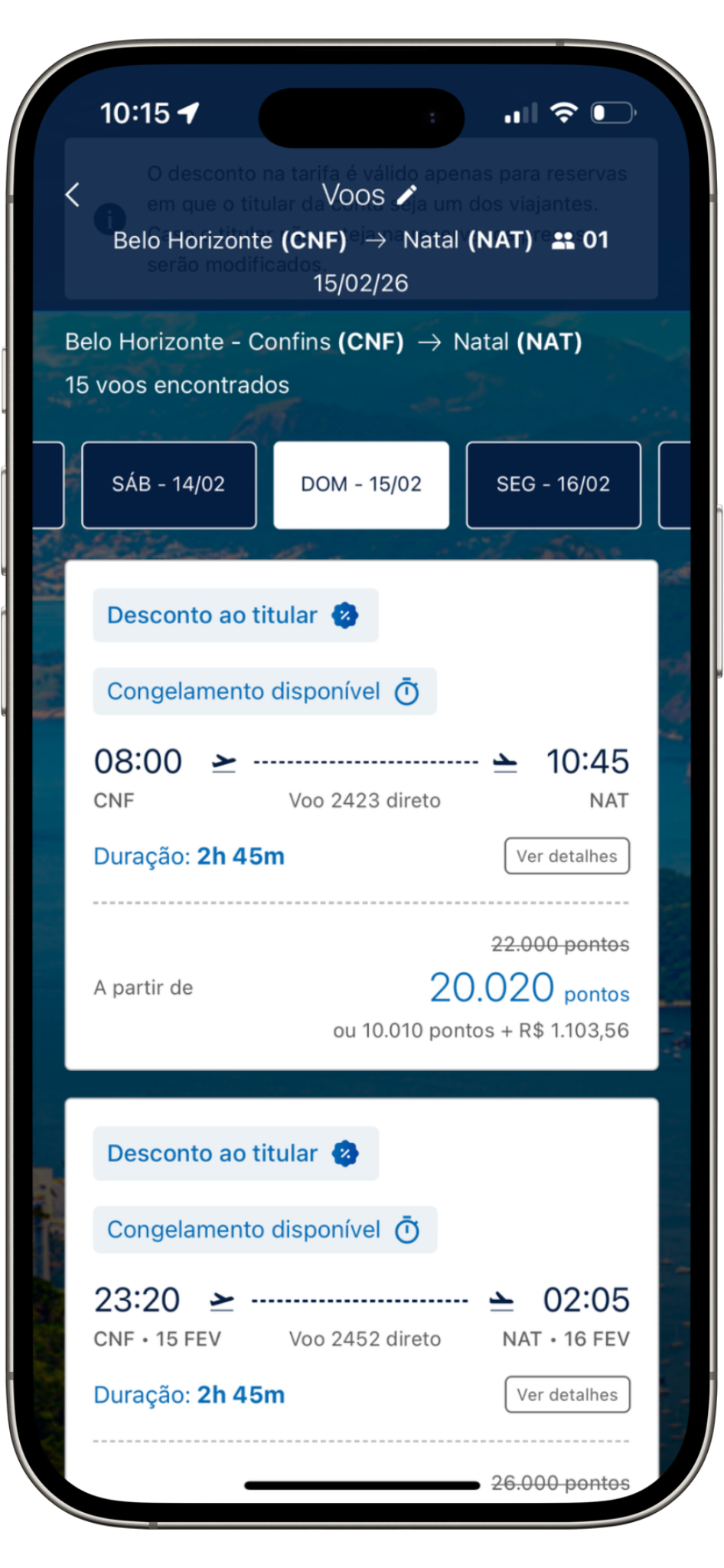
Task: Tap Congelamento disponível on flight 2423
Action: pos(264,691)
